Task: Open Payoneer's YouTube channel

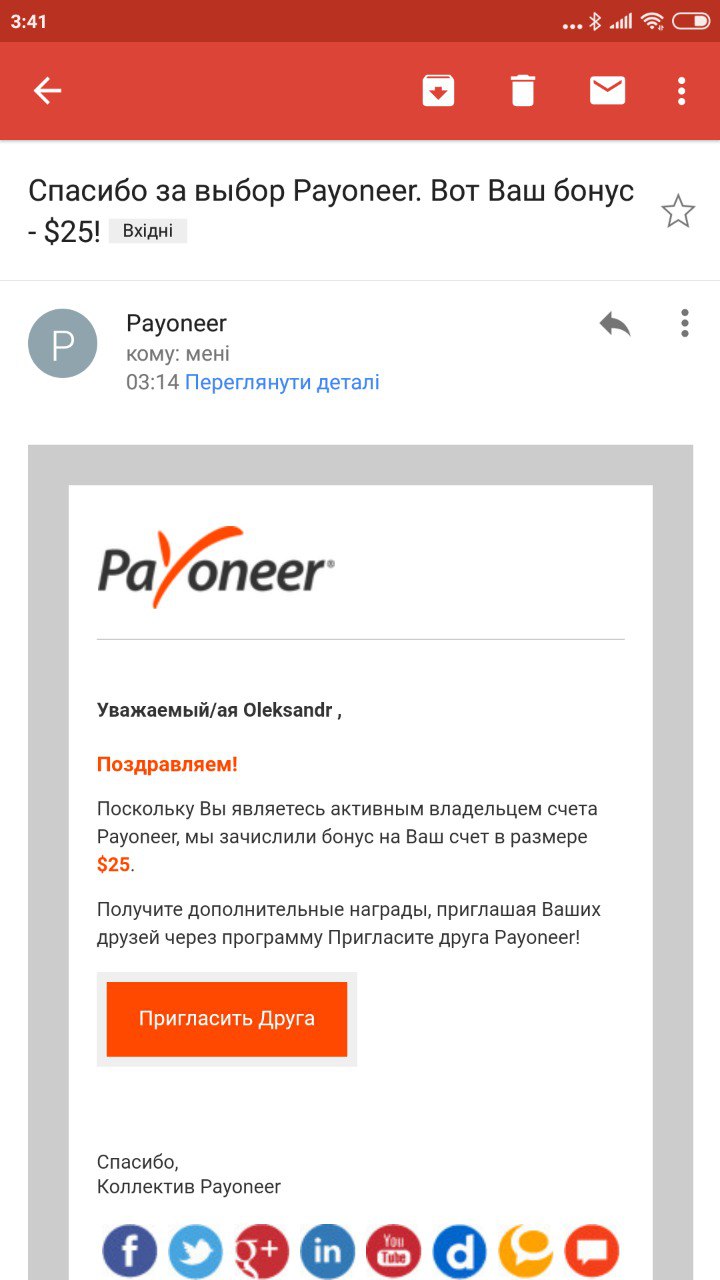Action: pyautogui.click(x=394, y=1251)
